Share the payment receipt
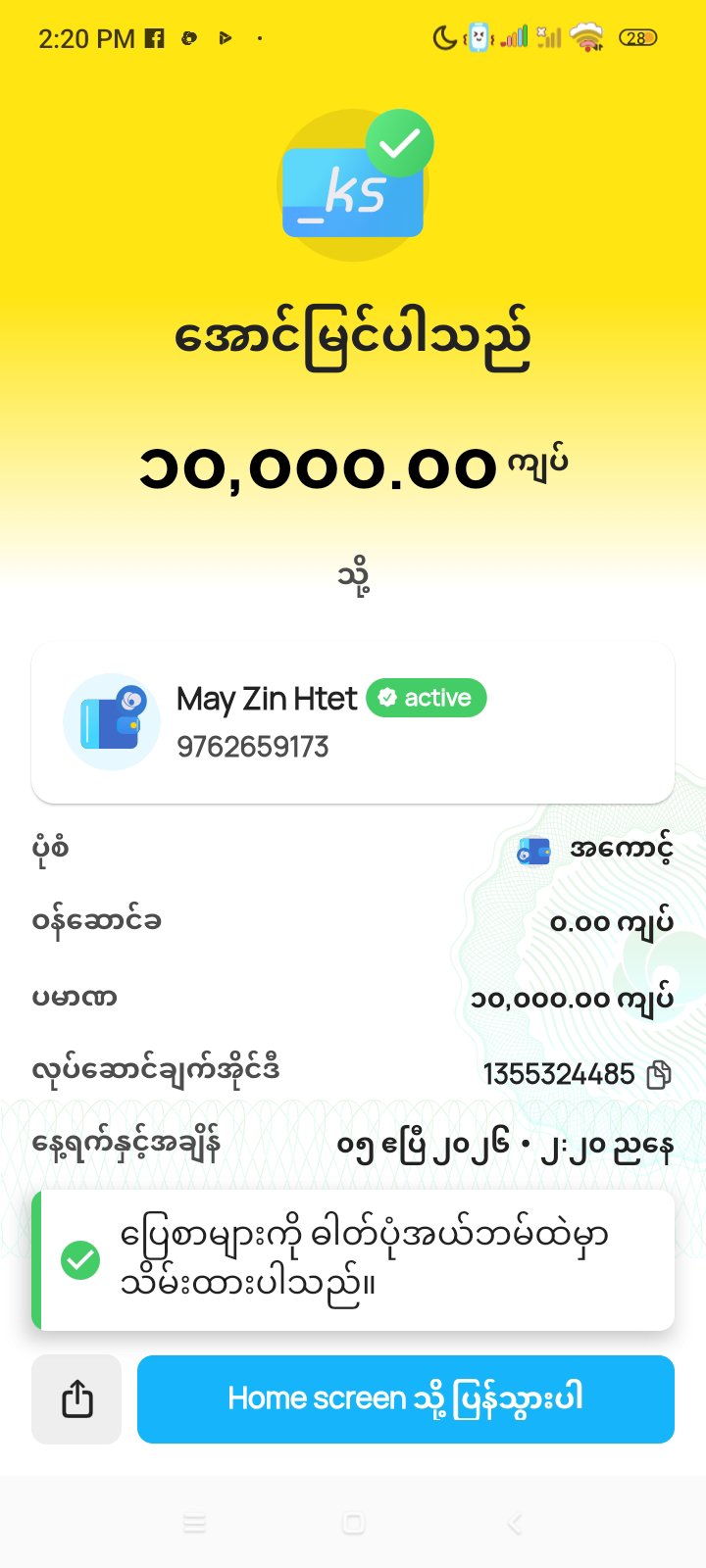 tap(76, 1398)
